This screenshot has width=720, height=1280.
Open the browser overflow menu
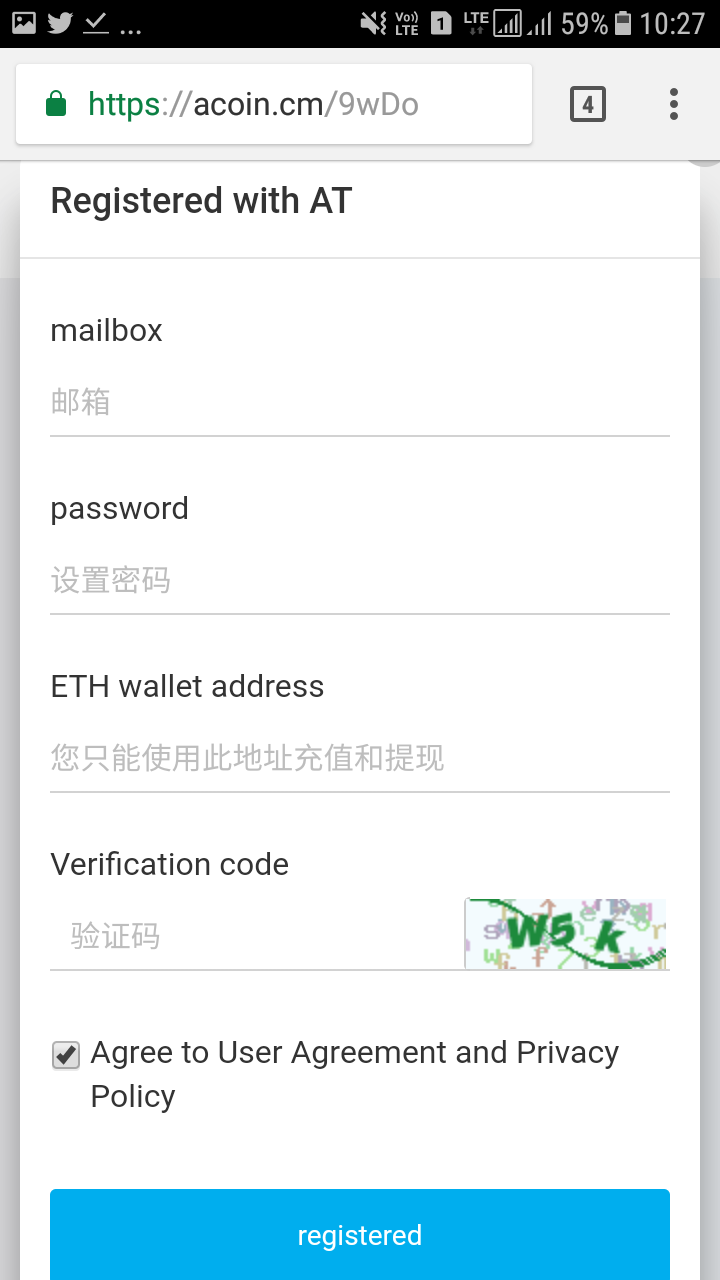point(674,104)
